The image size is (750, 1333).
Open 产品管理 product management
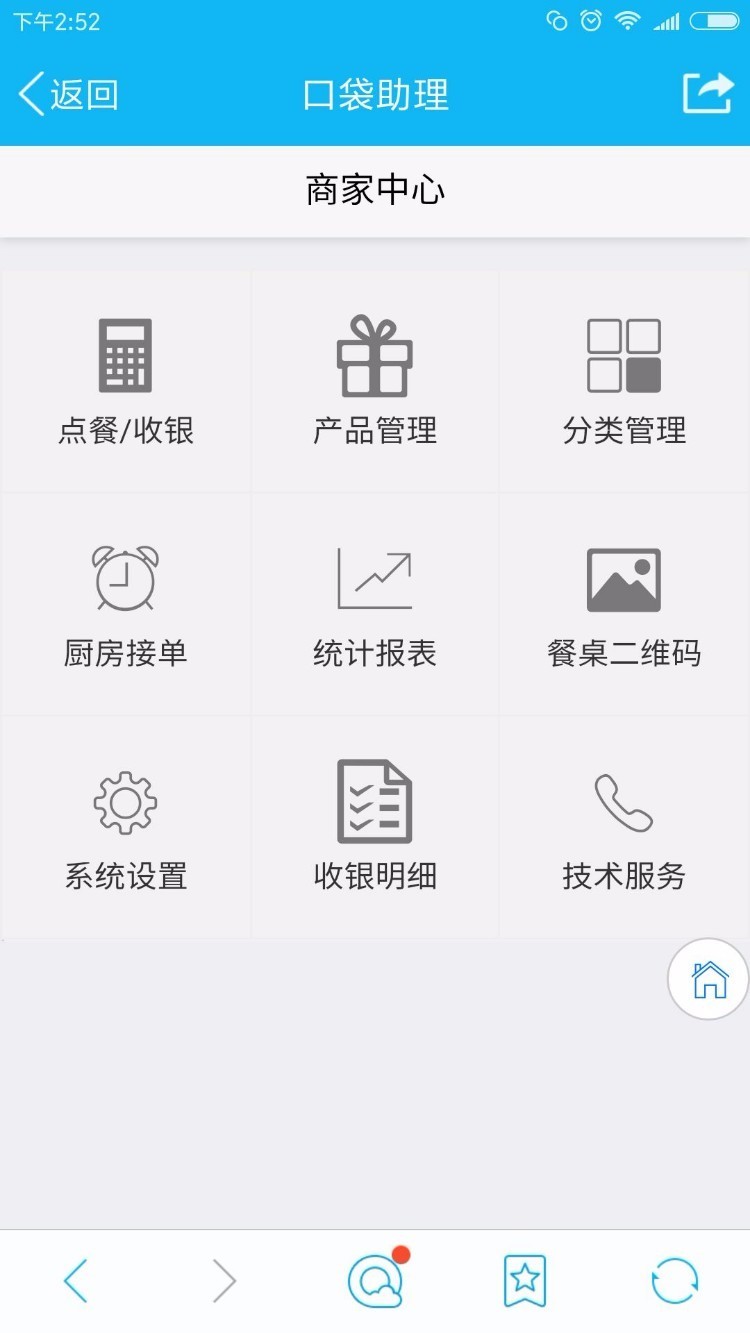click(374, 380)
